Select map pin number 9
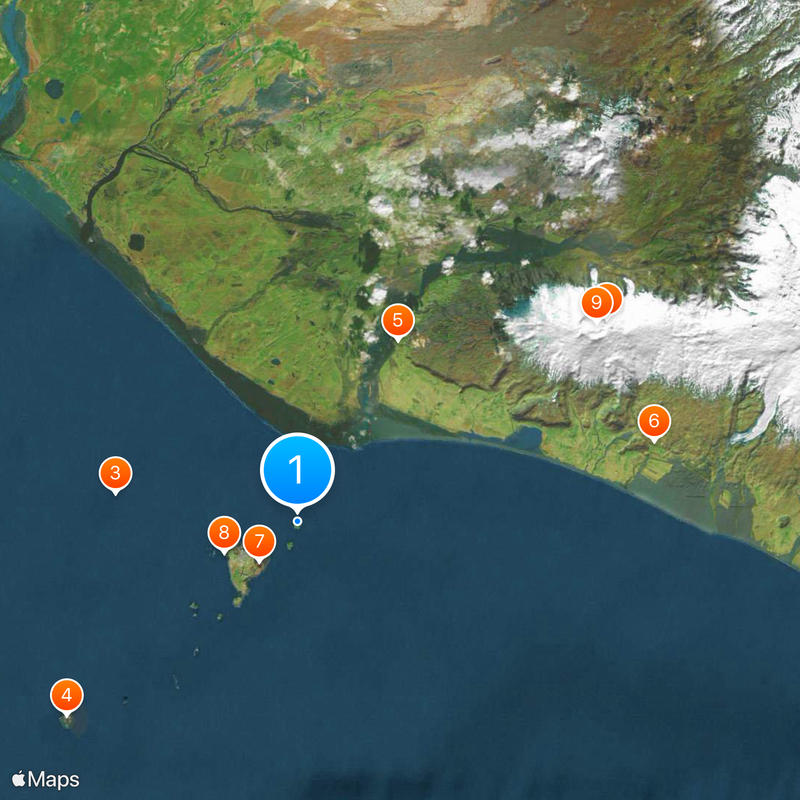 (596, 302)
